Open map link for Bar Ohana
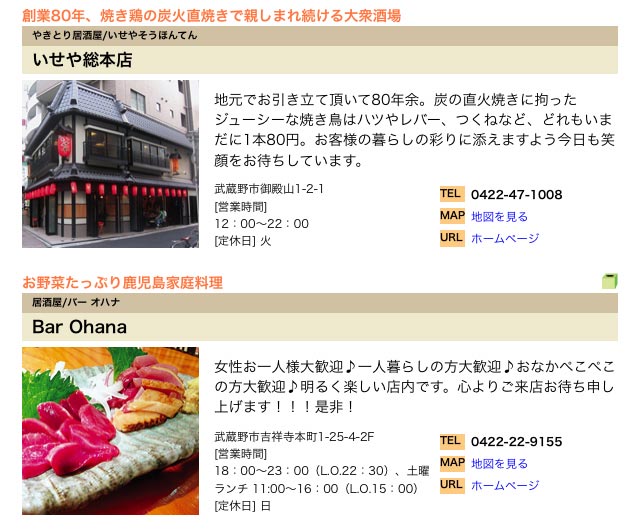This screenshot has width=640, height=530. click(x=499, y=464)
